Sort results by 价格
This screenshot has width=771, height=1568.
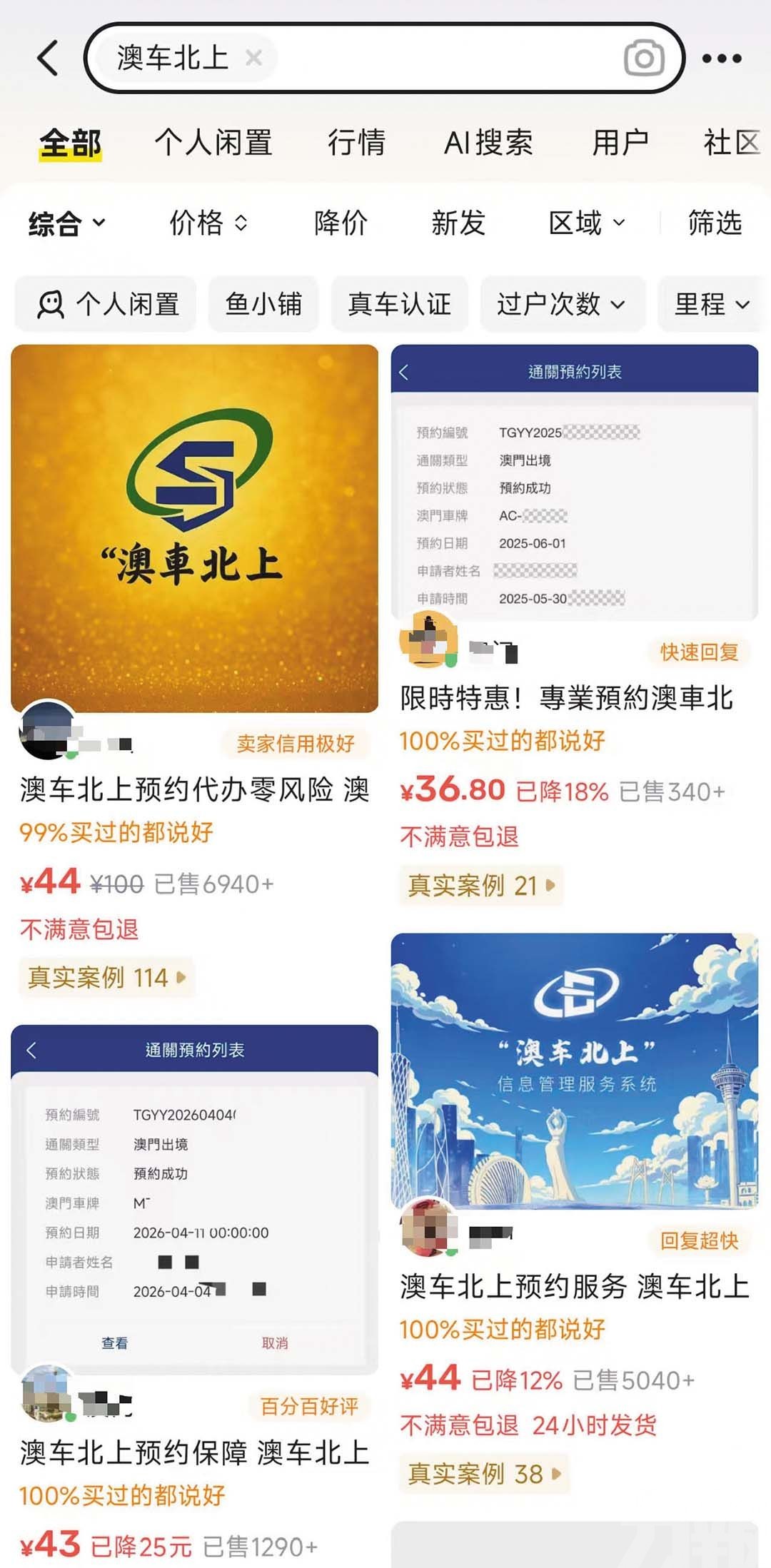pos(208,223)
